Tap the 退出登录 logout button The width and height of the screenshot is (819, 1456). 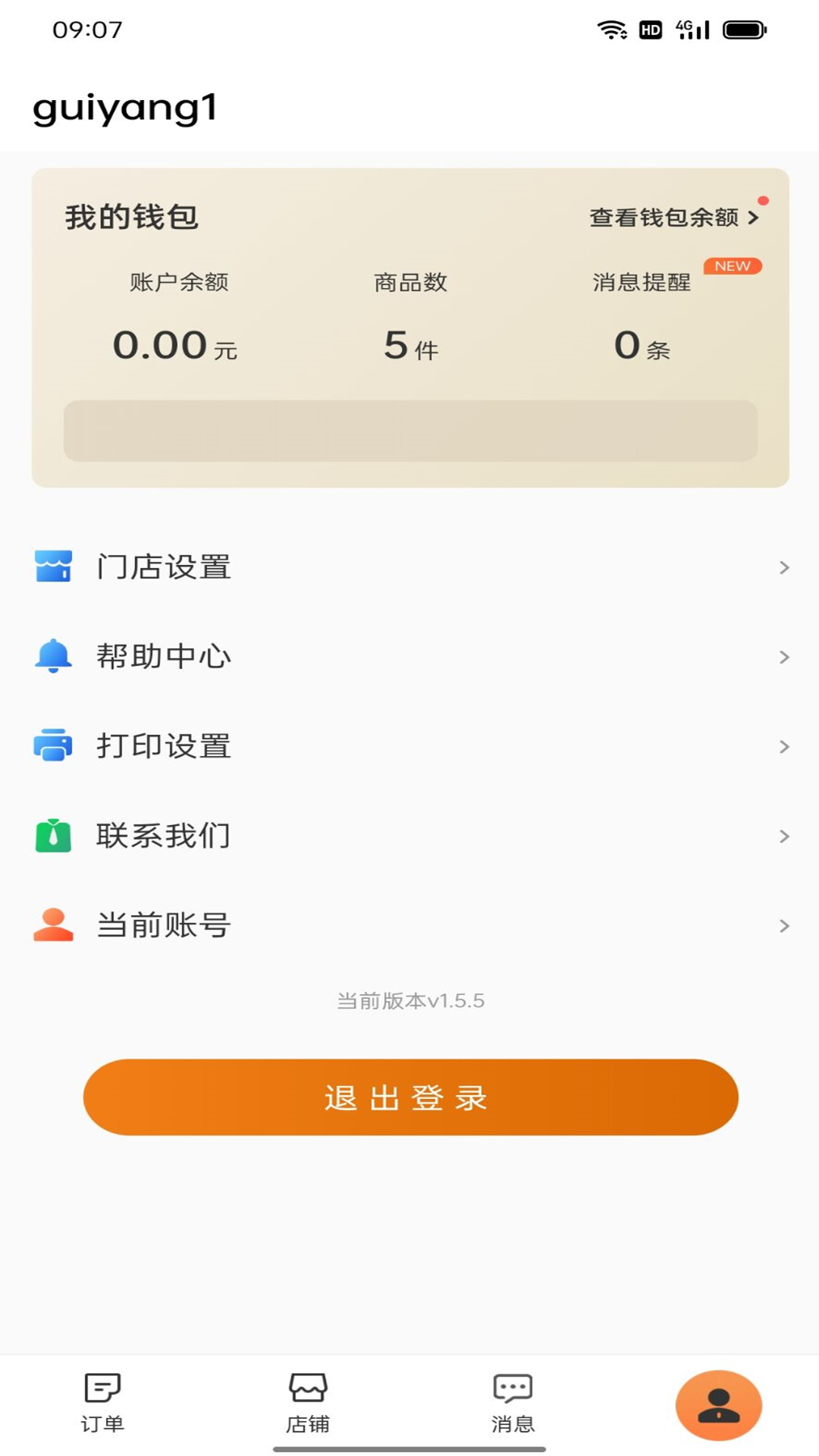409,1097
